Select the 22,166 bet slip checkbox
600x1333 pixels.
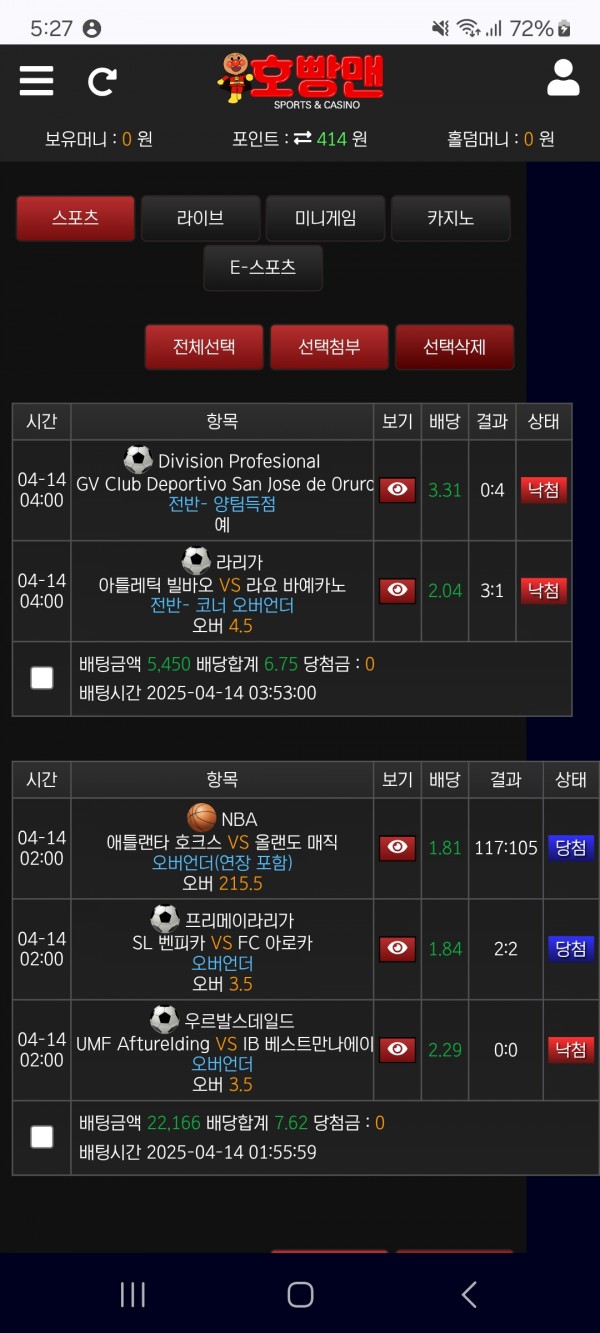[x=42, y=1137]
